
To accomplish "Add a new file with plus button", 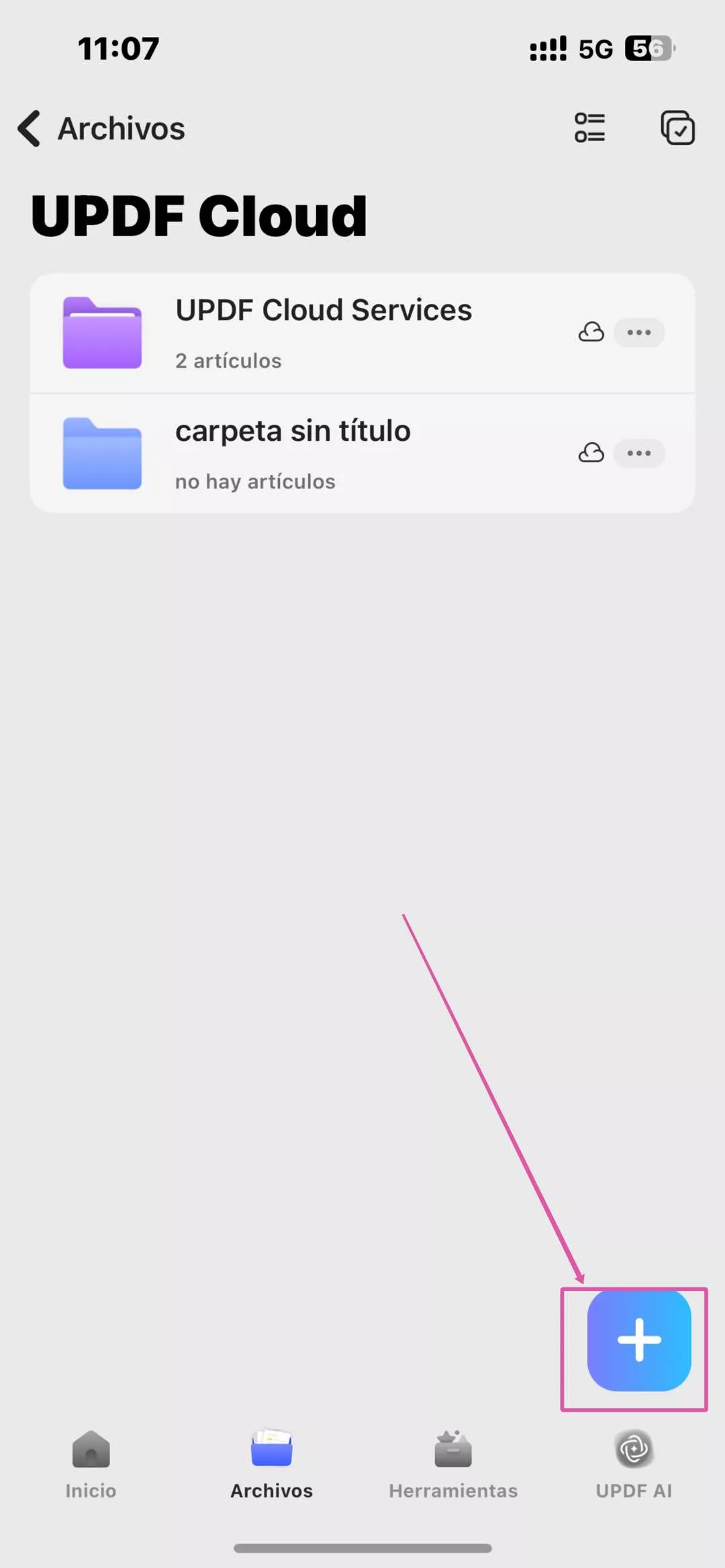I will click(x=638, y=1340).
